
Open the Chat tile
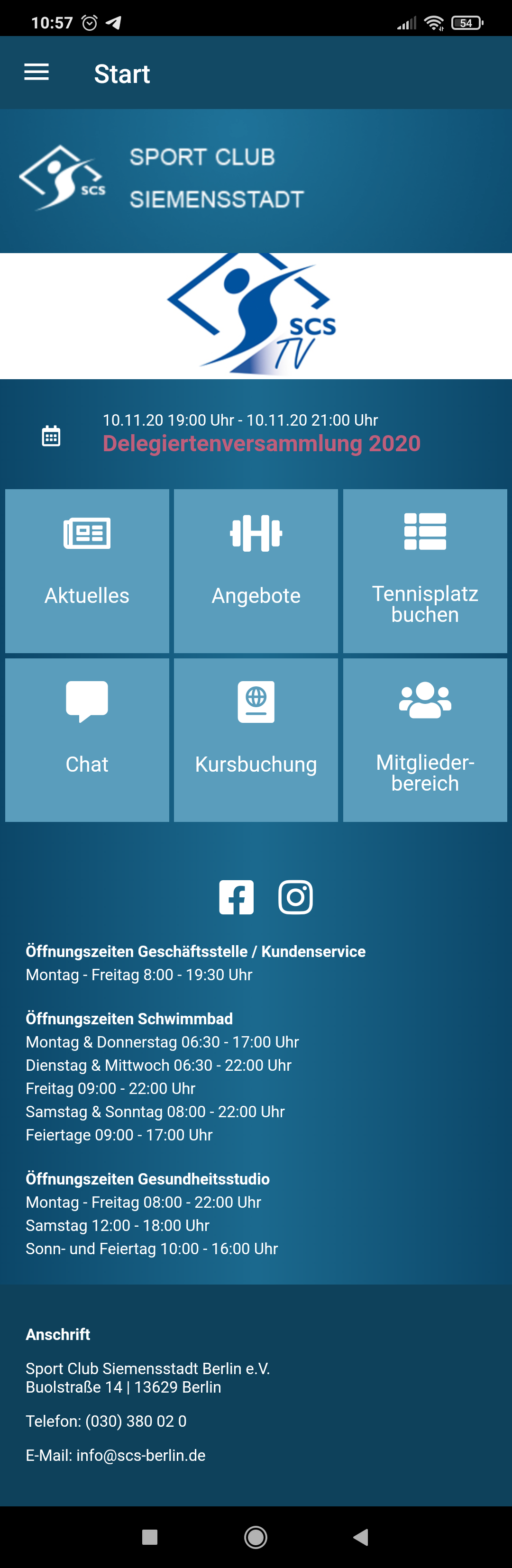click(x=87, y=739)
